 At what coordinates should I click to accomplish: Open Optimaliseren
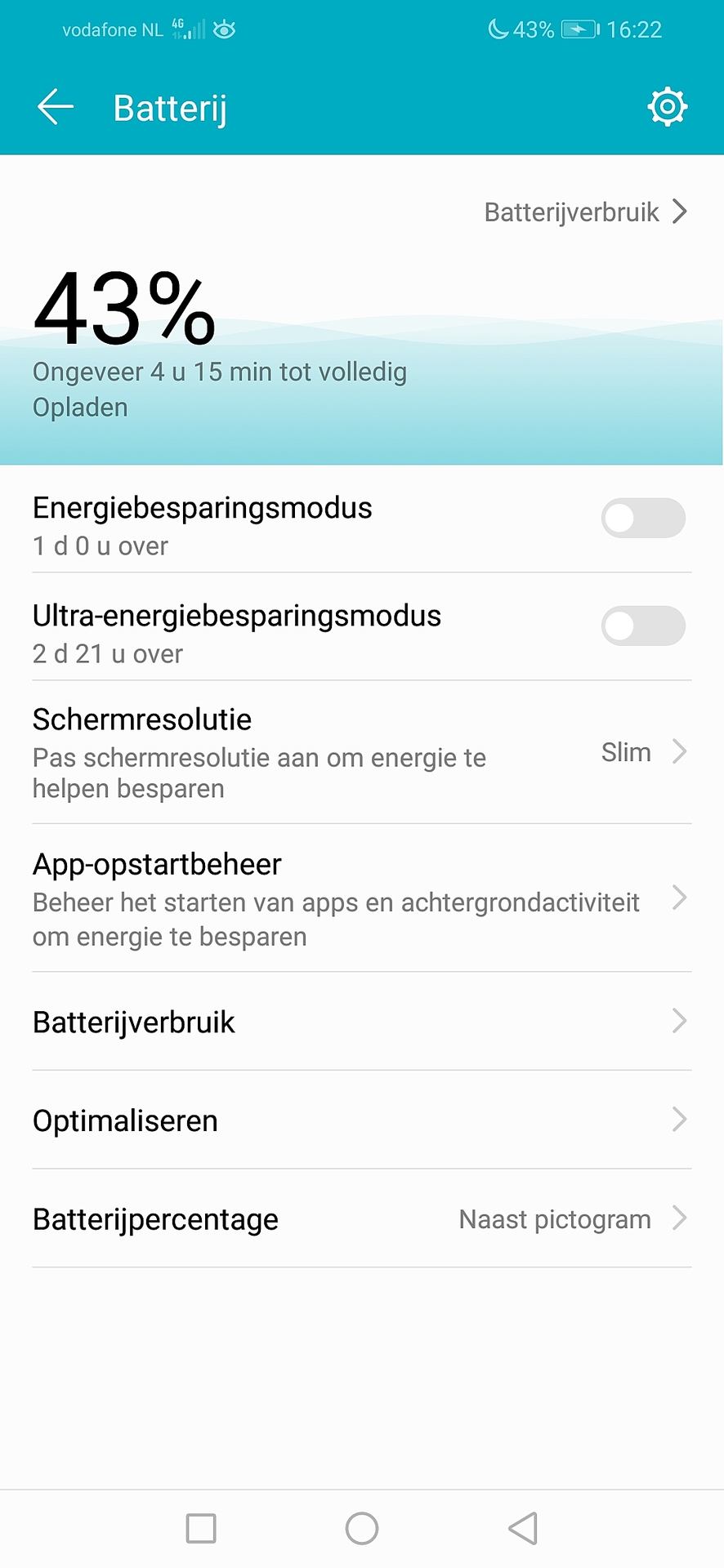coord(362,1120)
